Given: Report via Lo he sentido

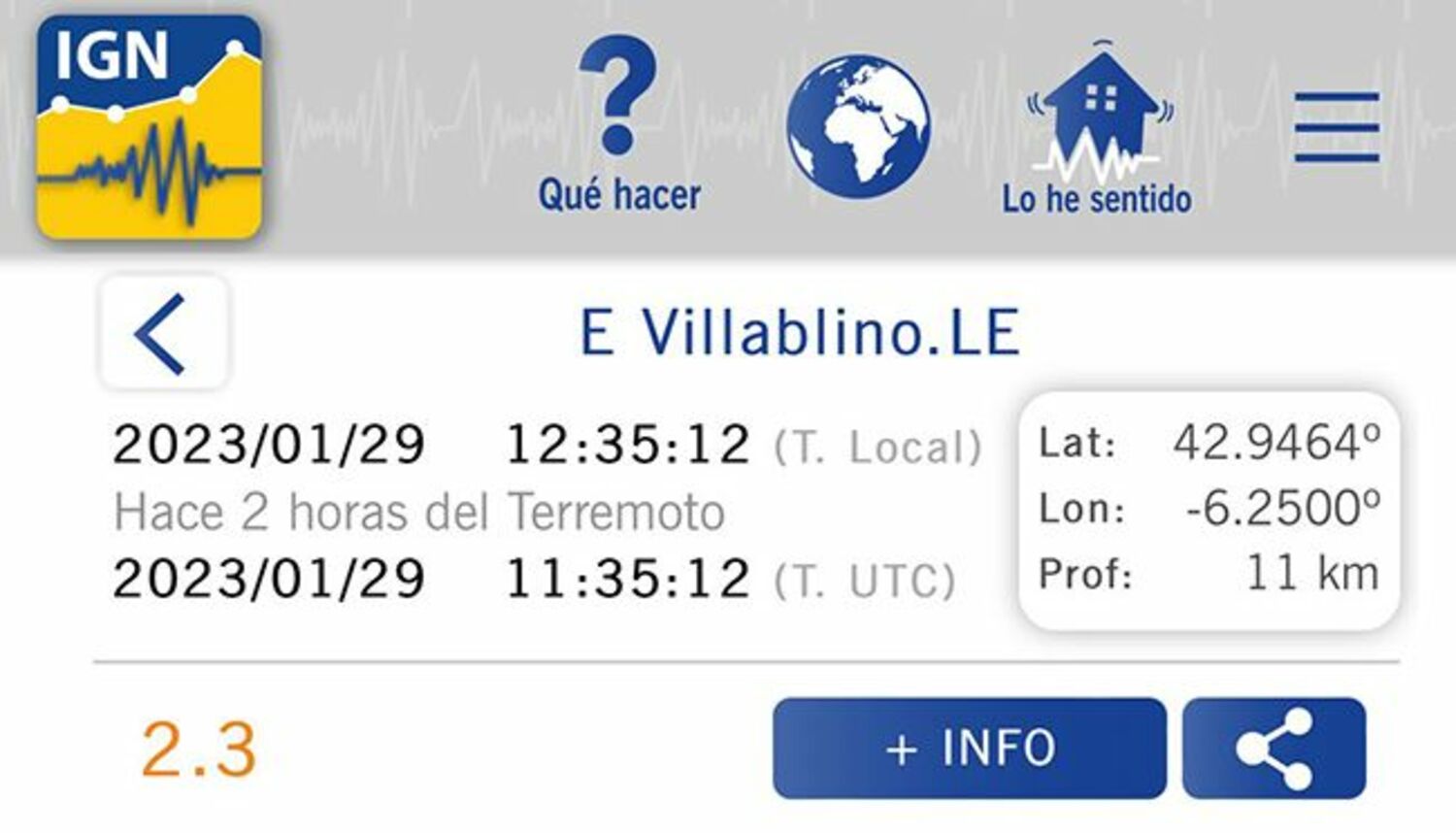Looking at the screenshot, I should [x=1097, y=128].
